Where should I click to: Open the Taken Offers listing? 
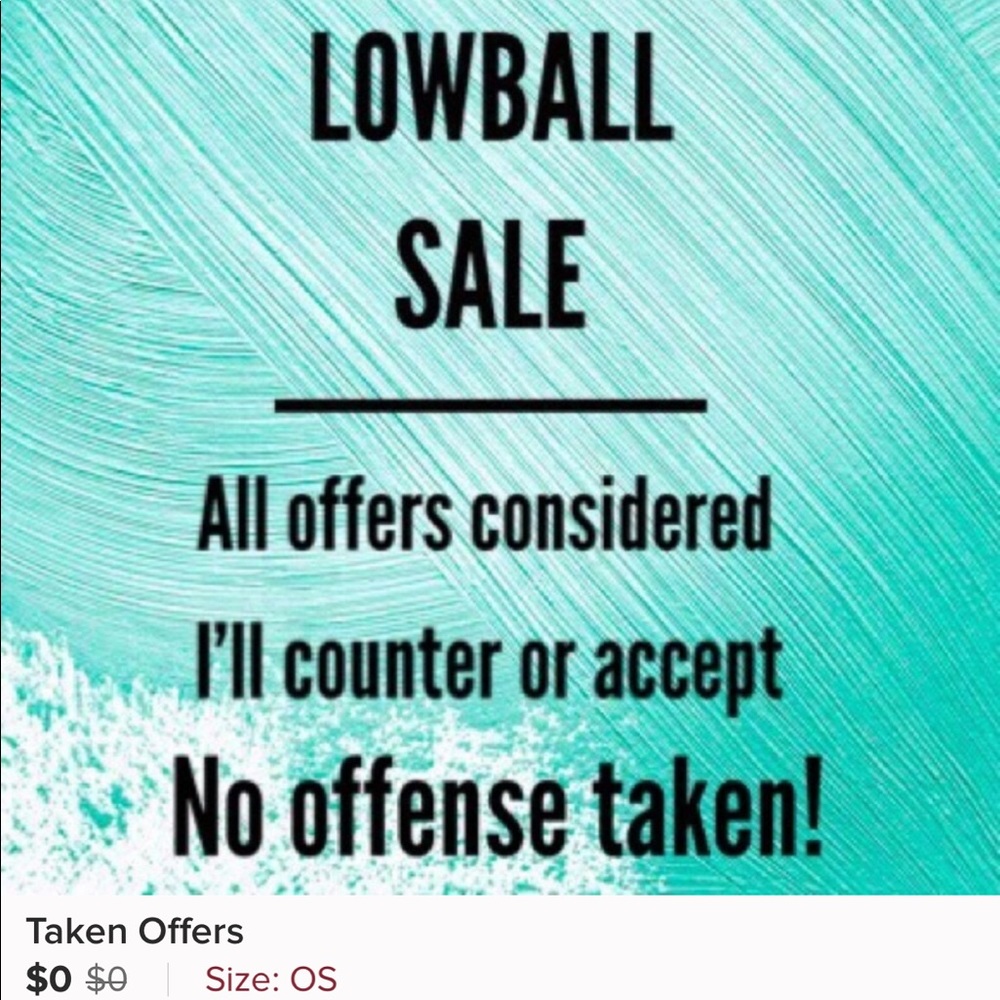click(x=135, y=932)
